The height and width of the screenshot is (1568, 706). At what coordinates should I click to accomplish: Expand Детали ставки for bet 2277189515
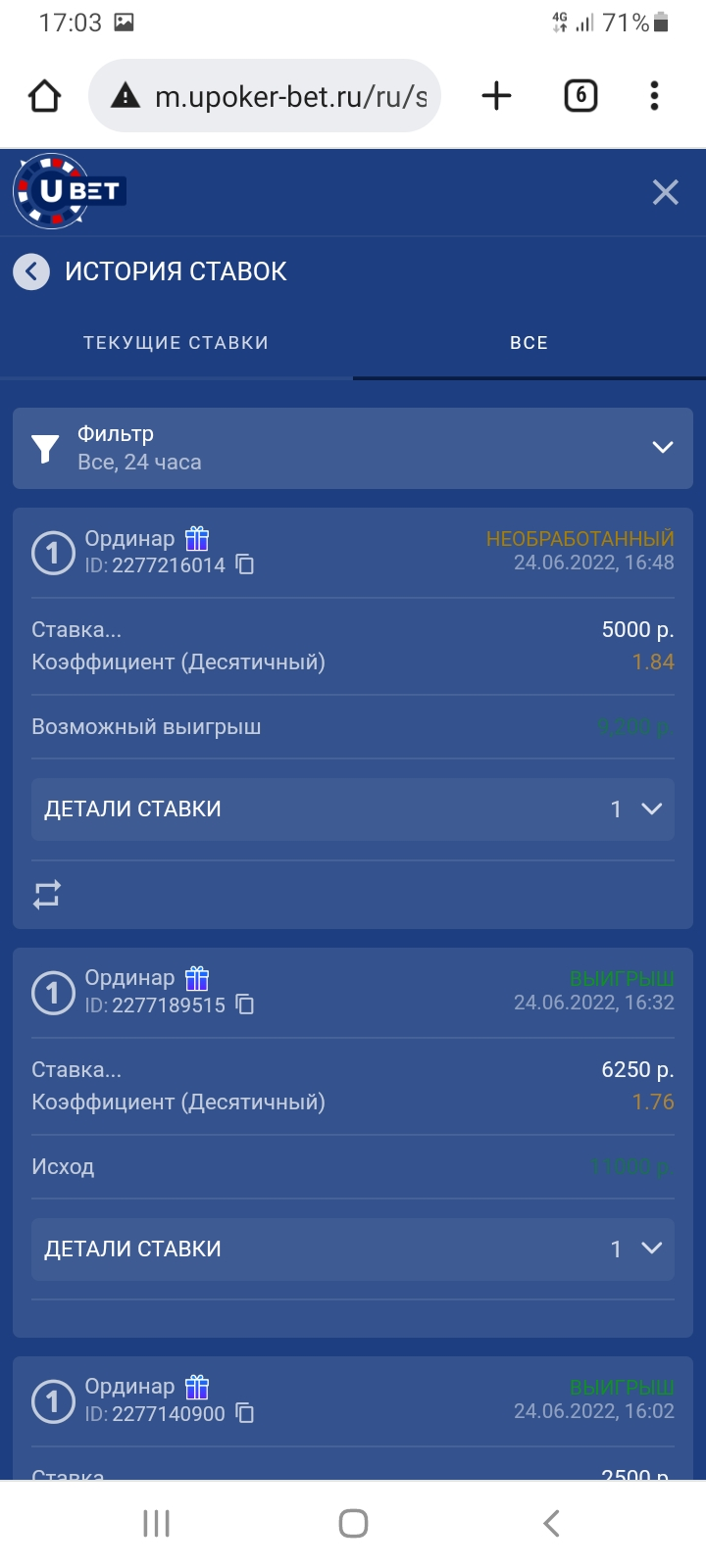[353, 1249]
